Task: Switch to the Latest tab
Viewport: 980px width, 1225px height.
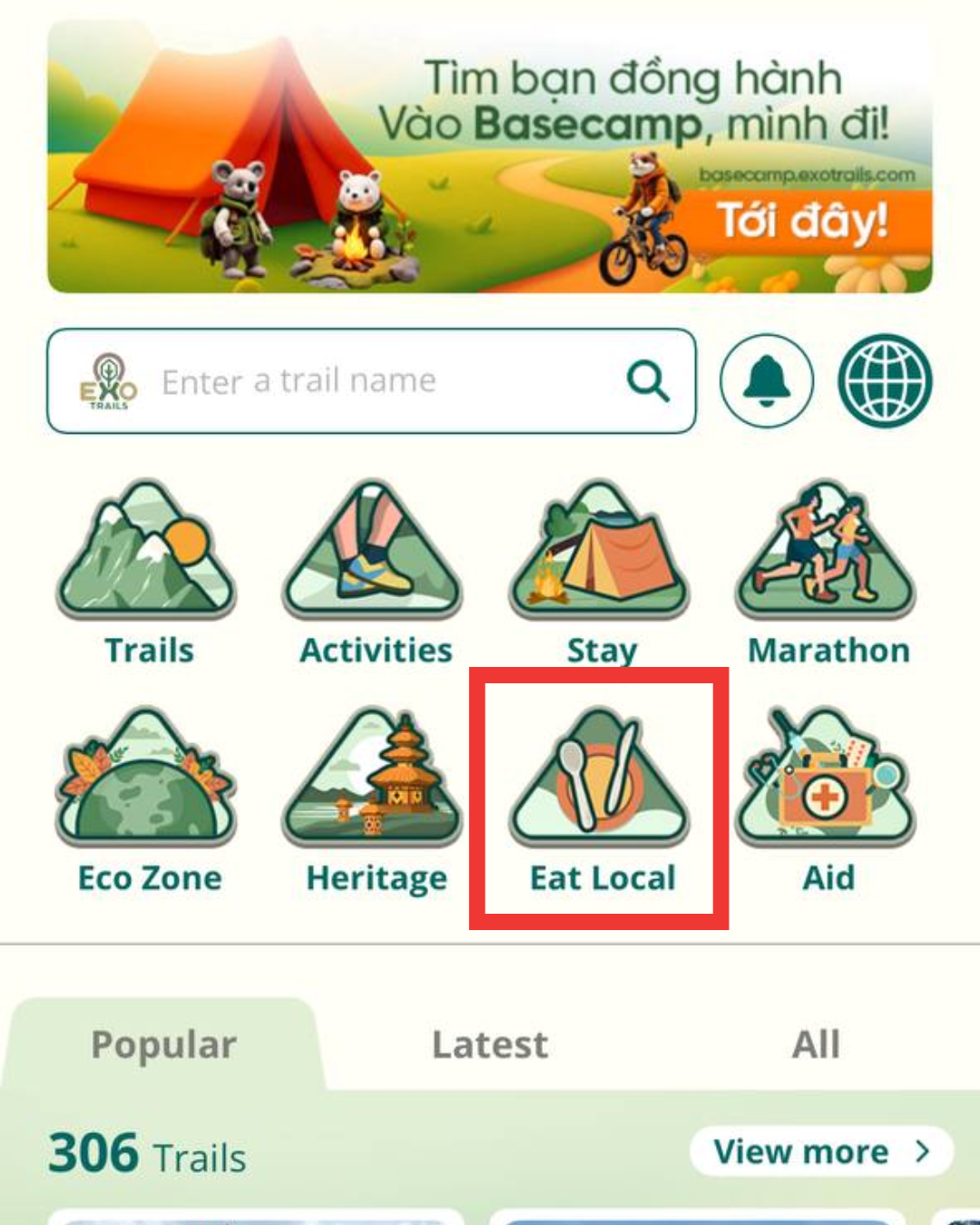Action: point(490,1045)
